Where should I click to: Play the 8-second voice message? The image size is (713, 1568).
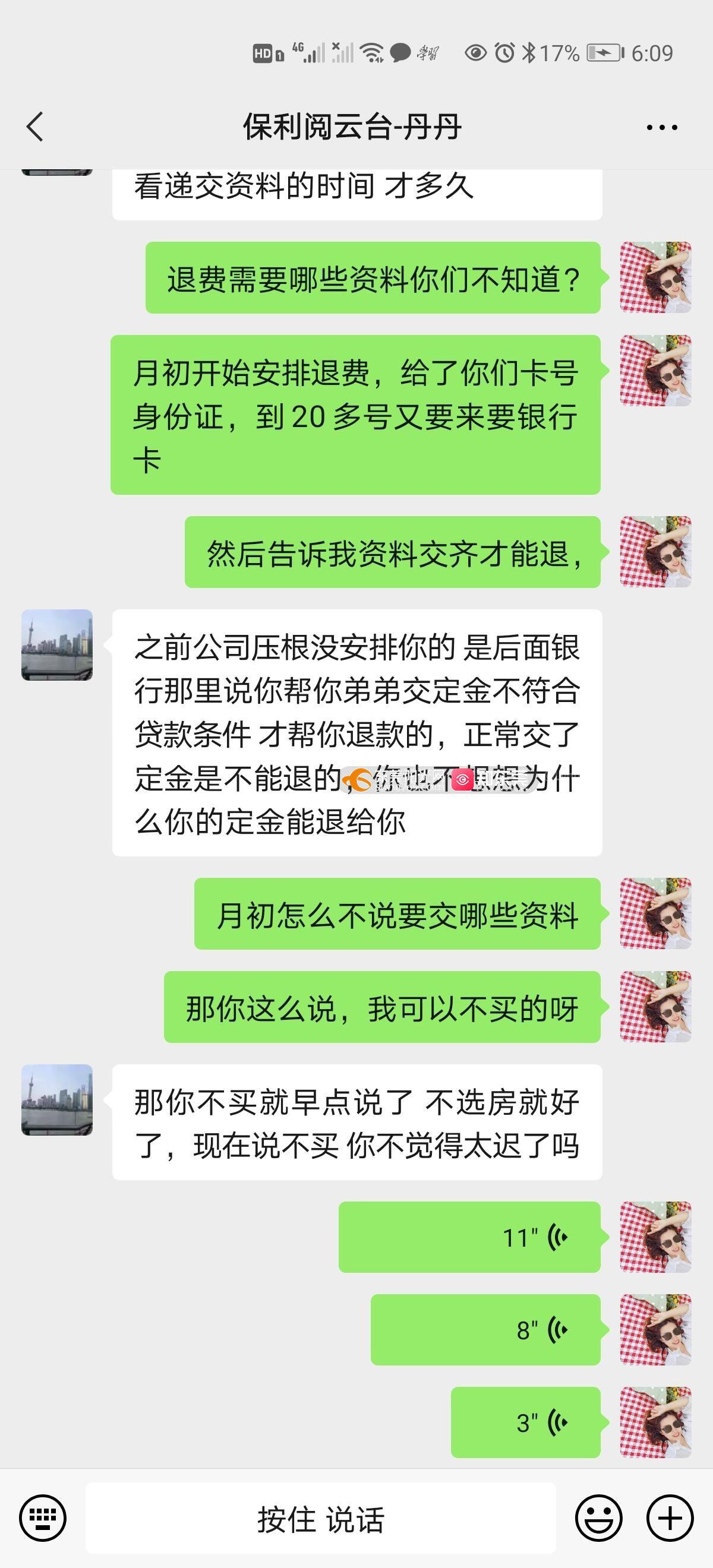pyautogui.click(x=485, y=1330)
